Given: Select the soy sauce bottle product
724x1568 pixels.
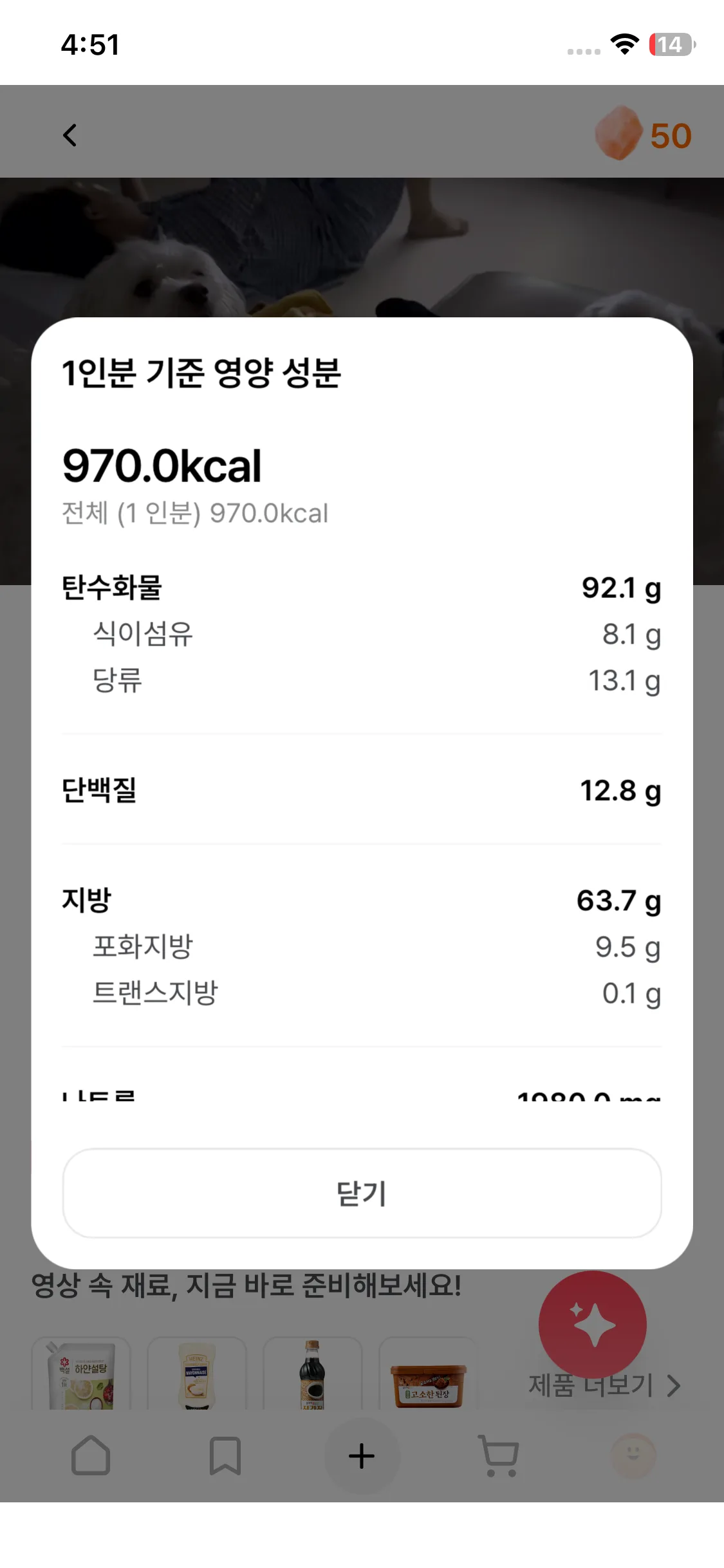Looking at the screenshot, I should pos(312,1374).
